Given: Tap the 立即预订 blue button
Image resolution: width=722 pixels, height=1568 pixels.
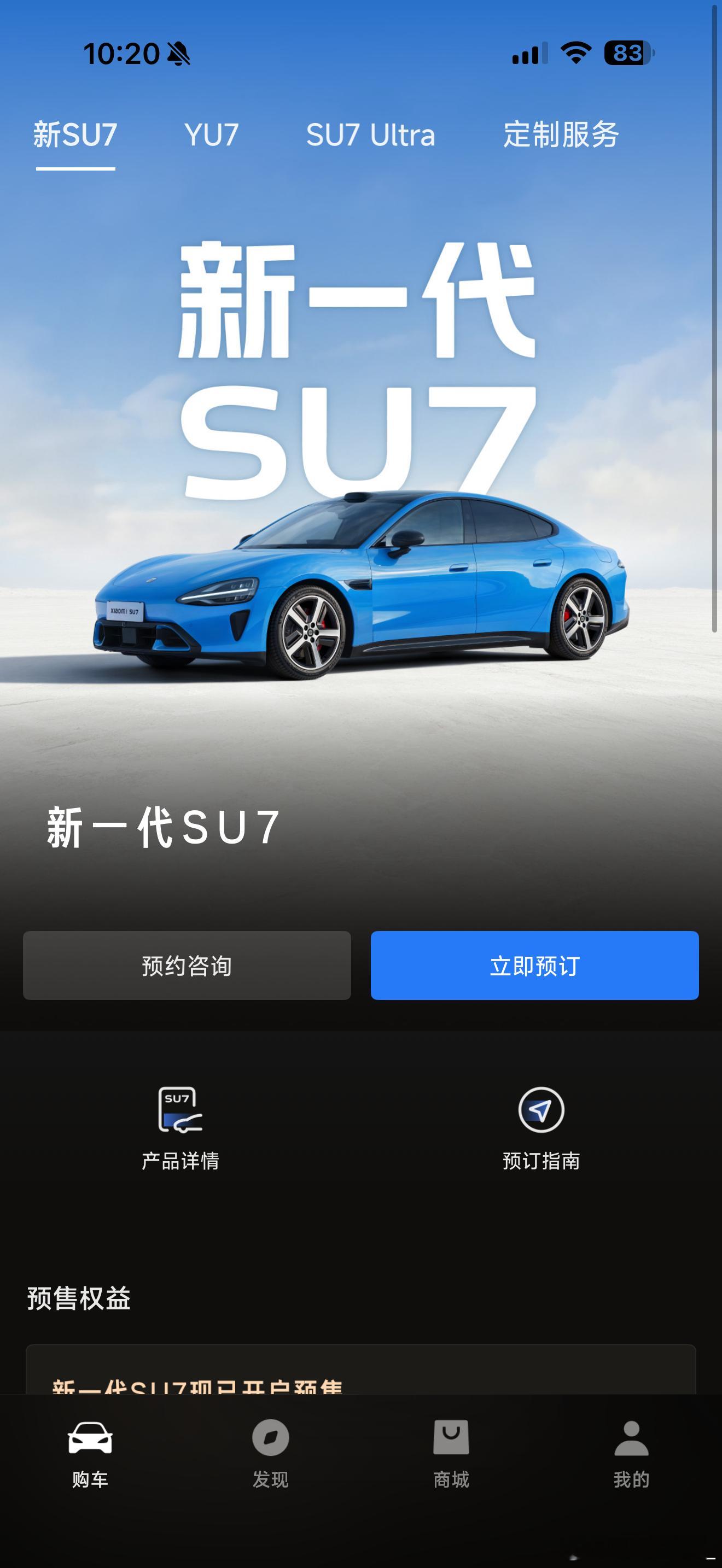Looking at the screenshot, I should click(535, 966).
